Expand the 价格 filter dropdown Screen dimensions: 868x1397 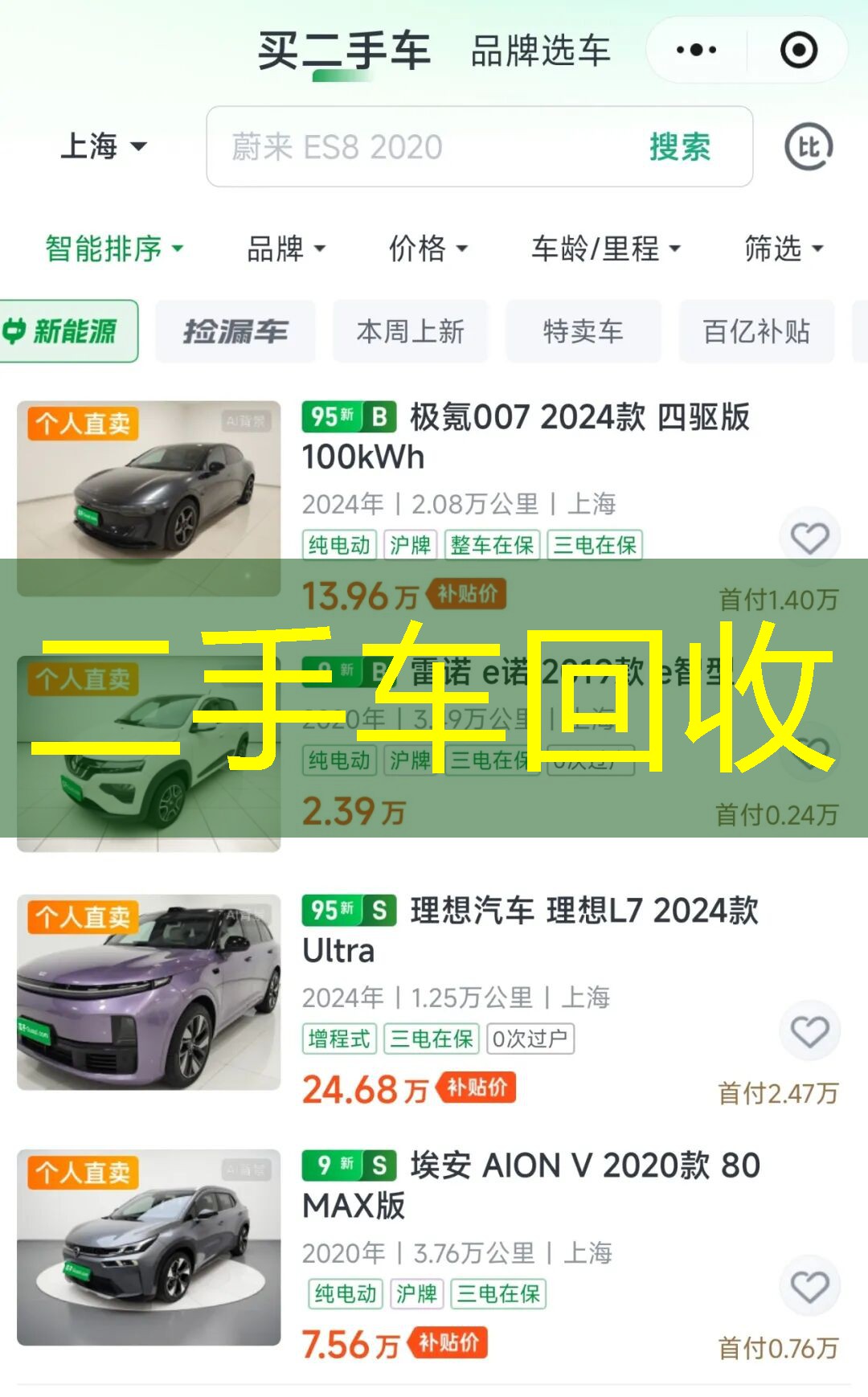(428, 248)
